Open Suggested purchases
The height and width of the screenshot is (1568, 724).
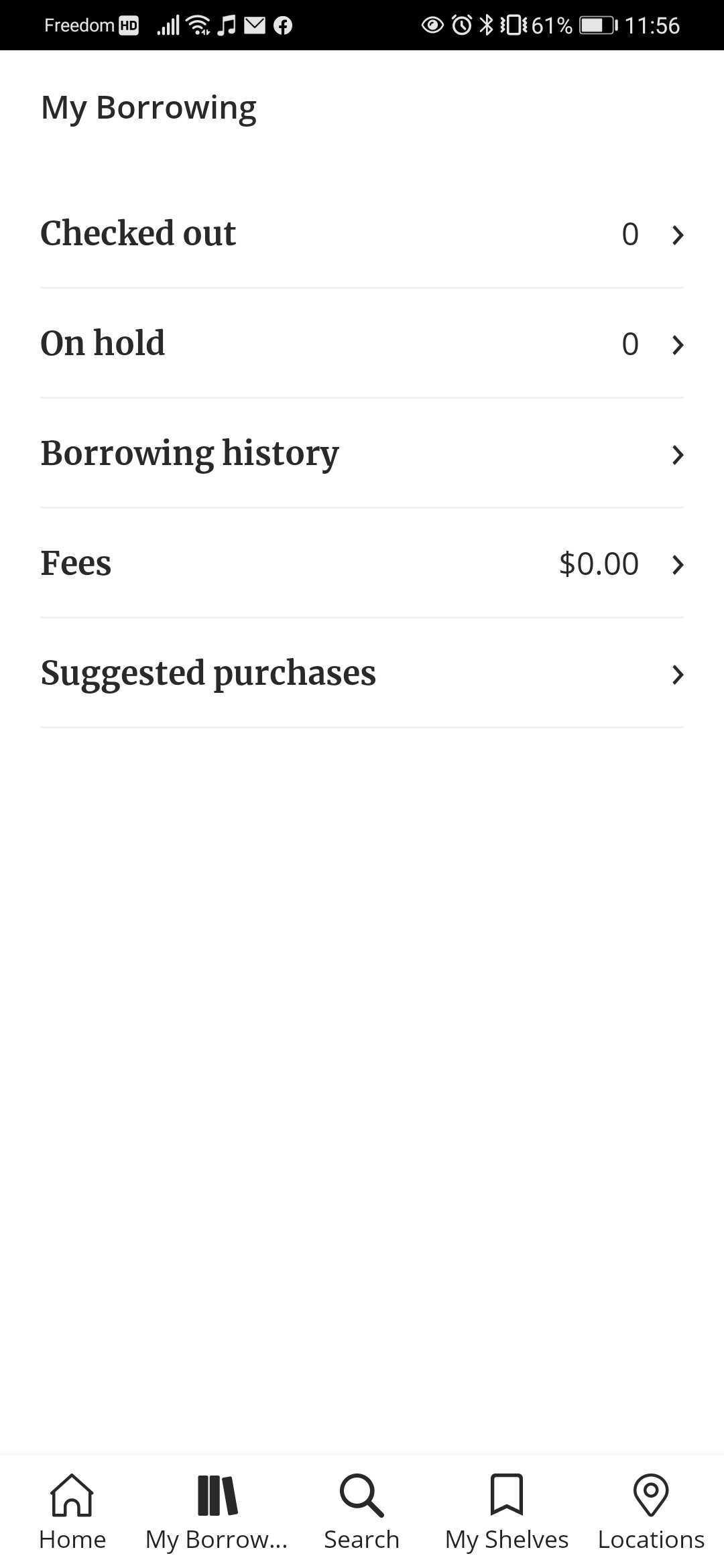362,673
